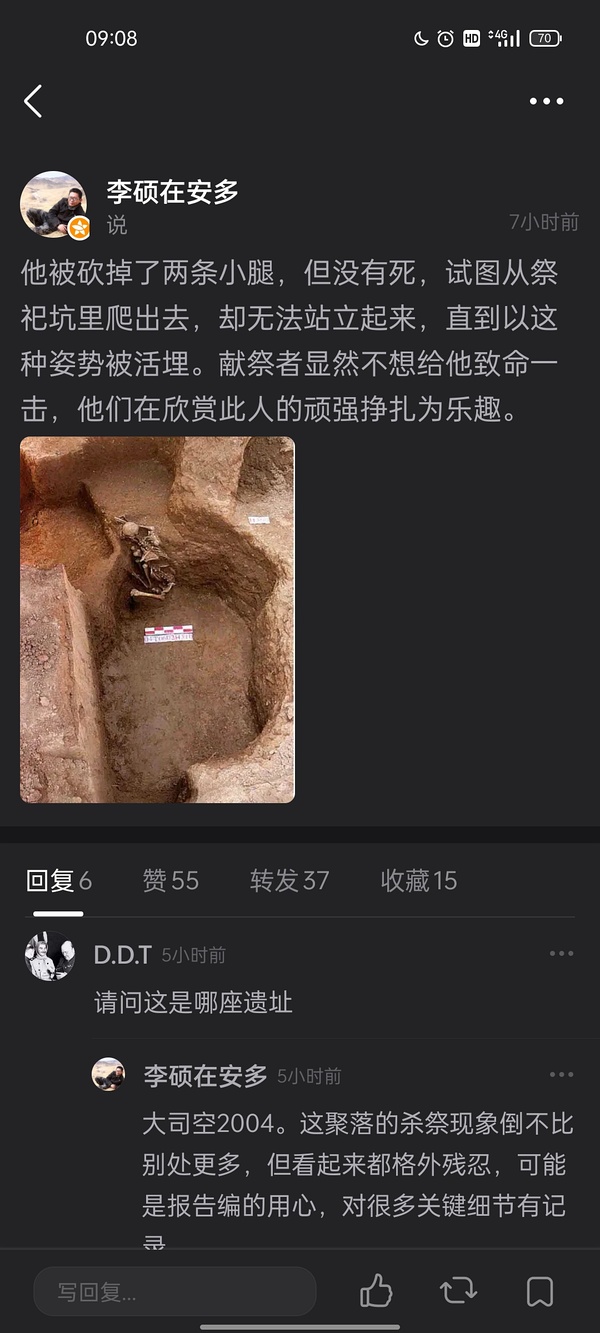Switch to the 赞 tab
600x1333 pixels.
(170, 881)
